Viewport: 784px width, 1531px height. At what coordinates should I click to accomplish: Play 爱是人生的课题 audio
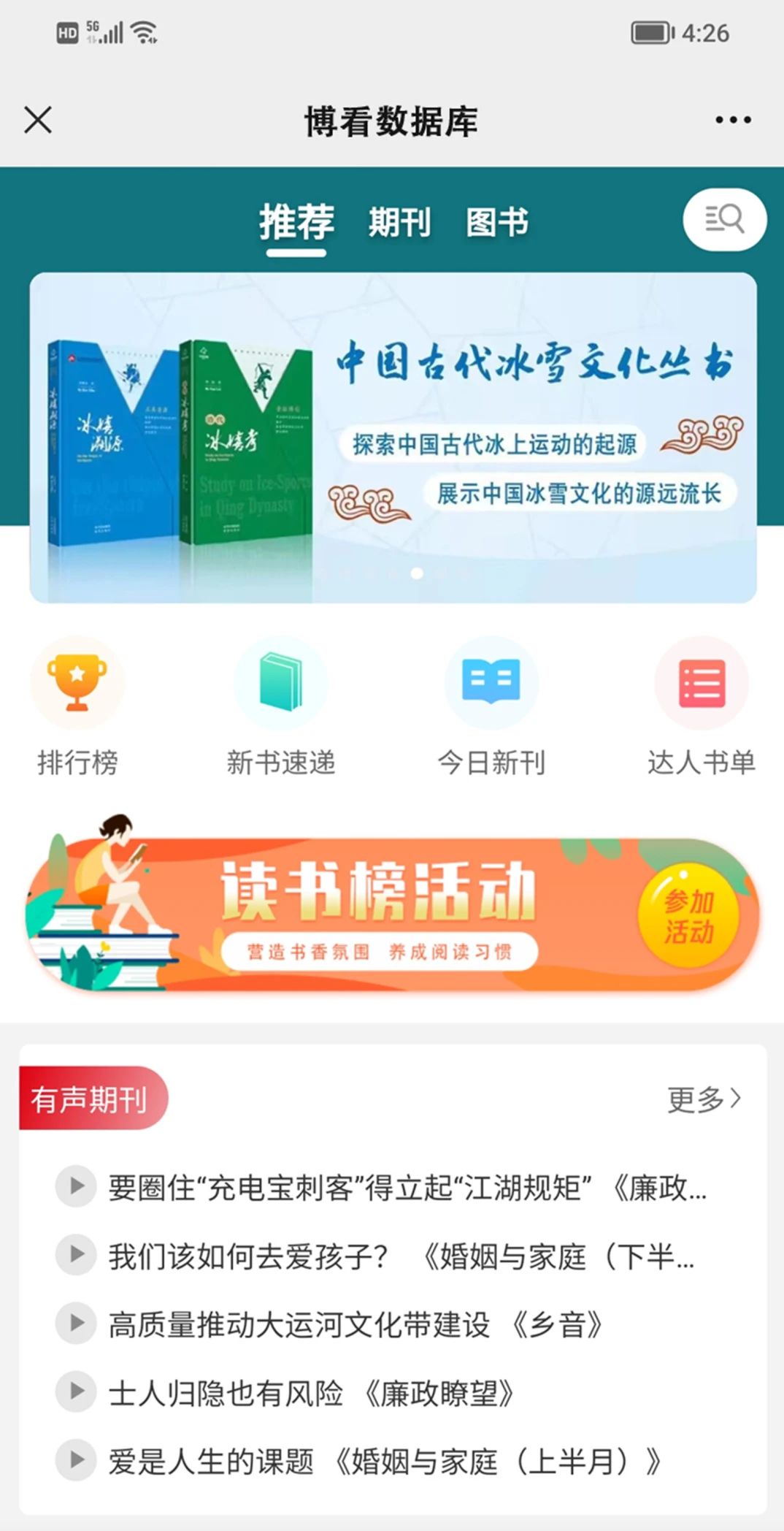pyautogui.click(x=76, y=1461)
